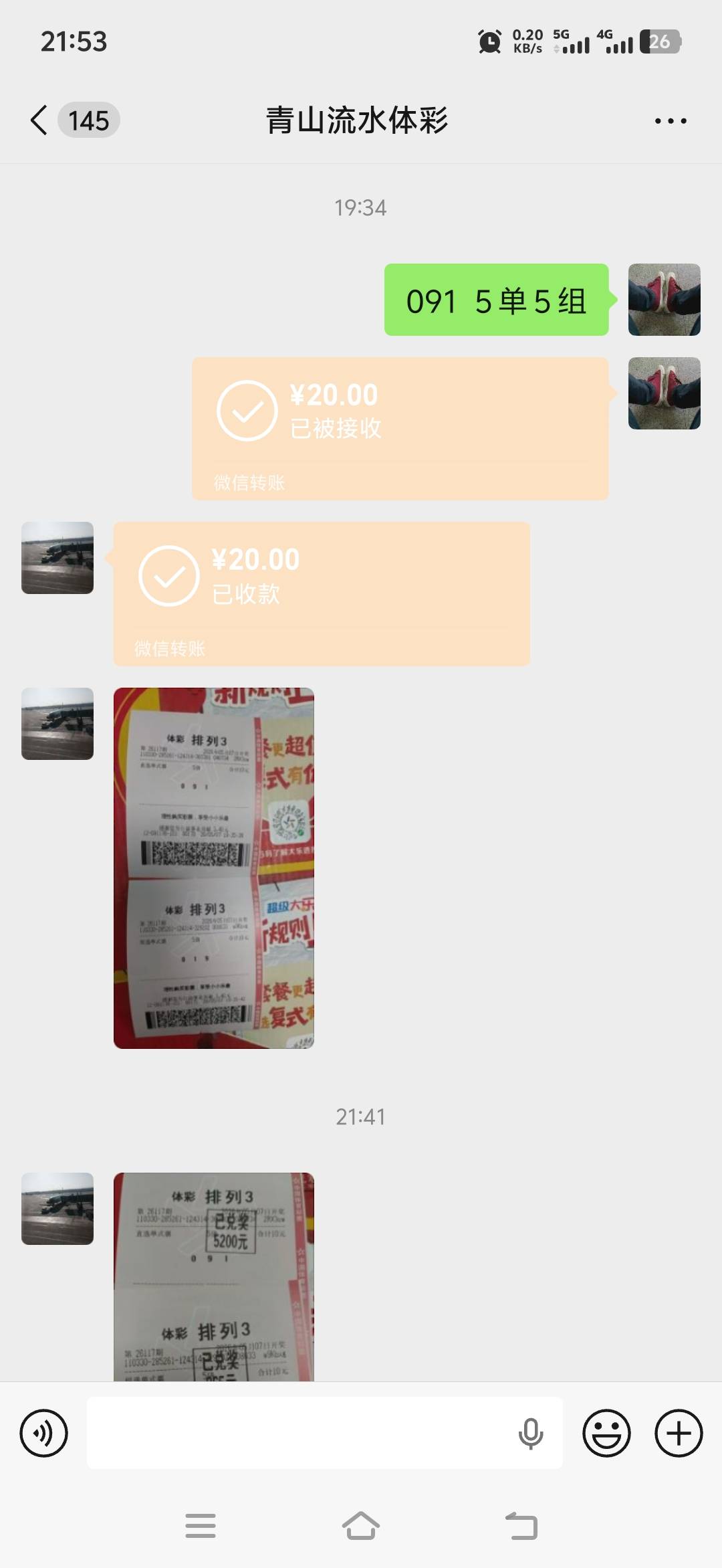
Task: Open the emoji sticker panel
Action: click(607, 1433)
